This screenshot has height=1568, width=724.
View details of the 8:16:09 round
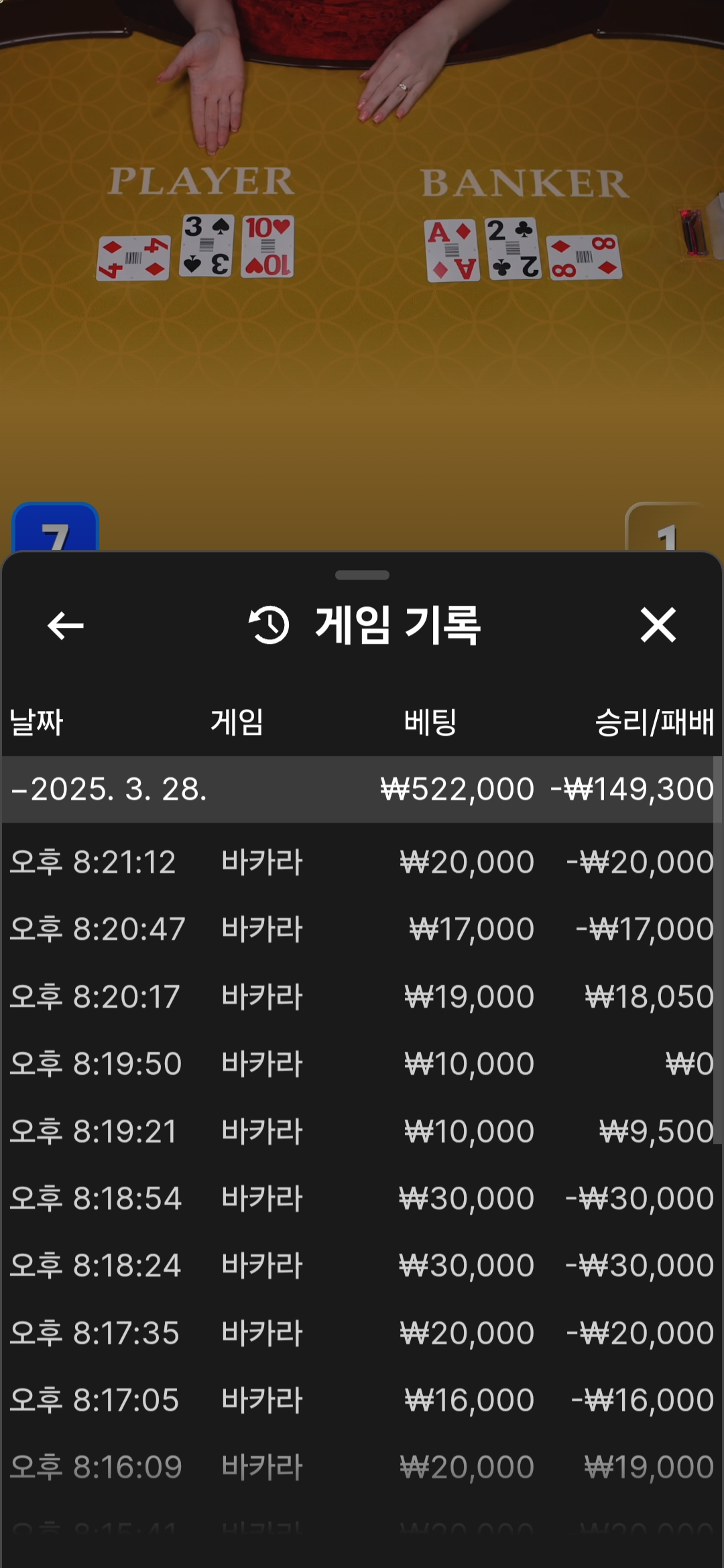point(362,1467)
